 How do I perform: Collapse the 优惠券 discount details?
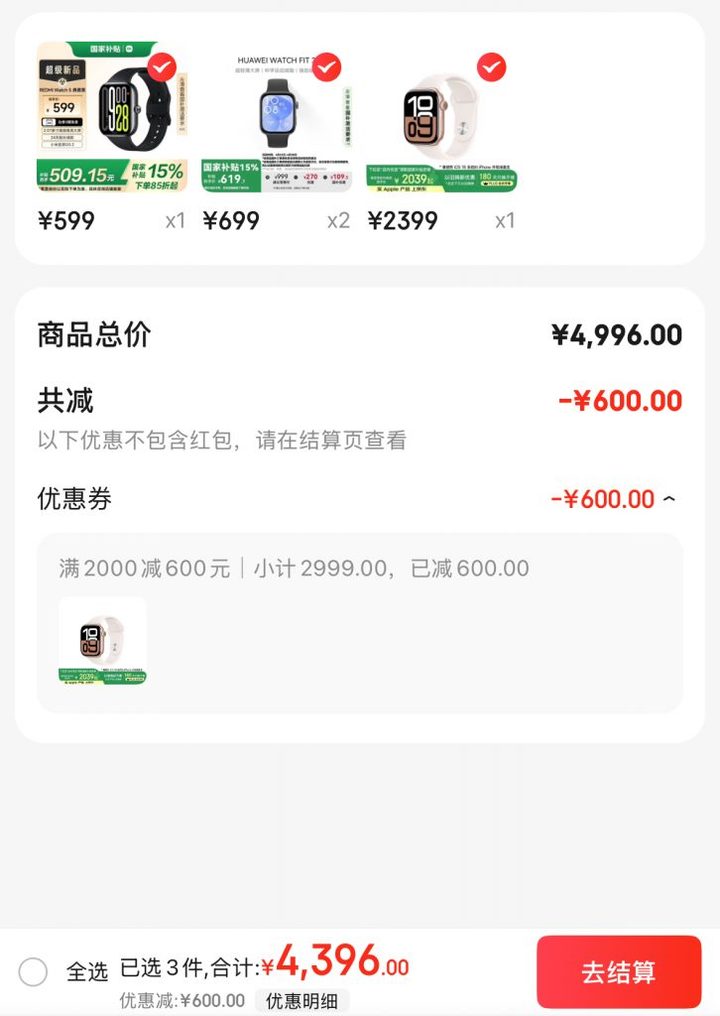[x=669, y=498]
